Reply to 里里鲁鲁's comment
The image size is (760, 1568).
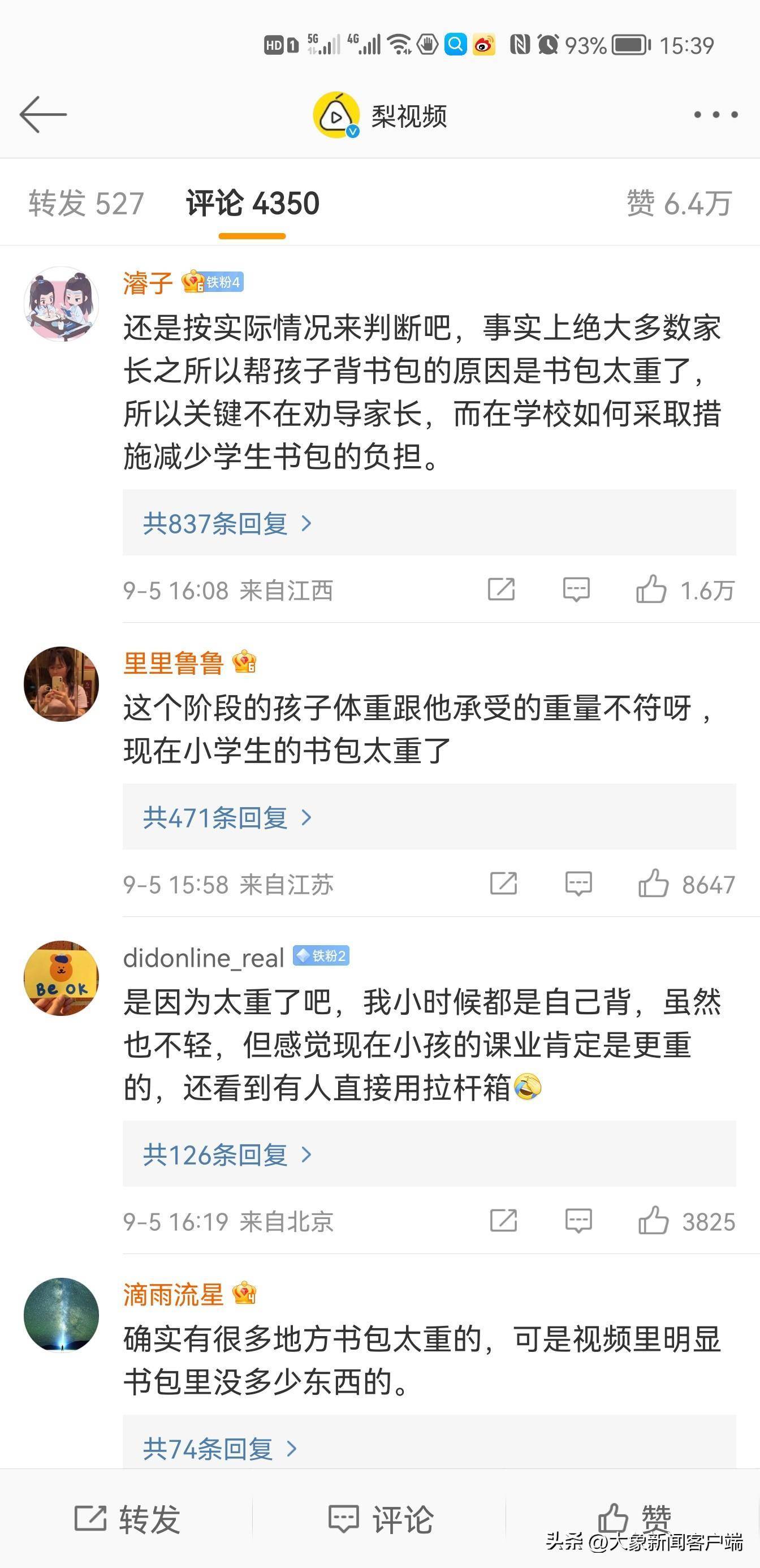tap(578, 884)
